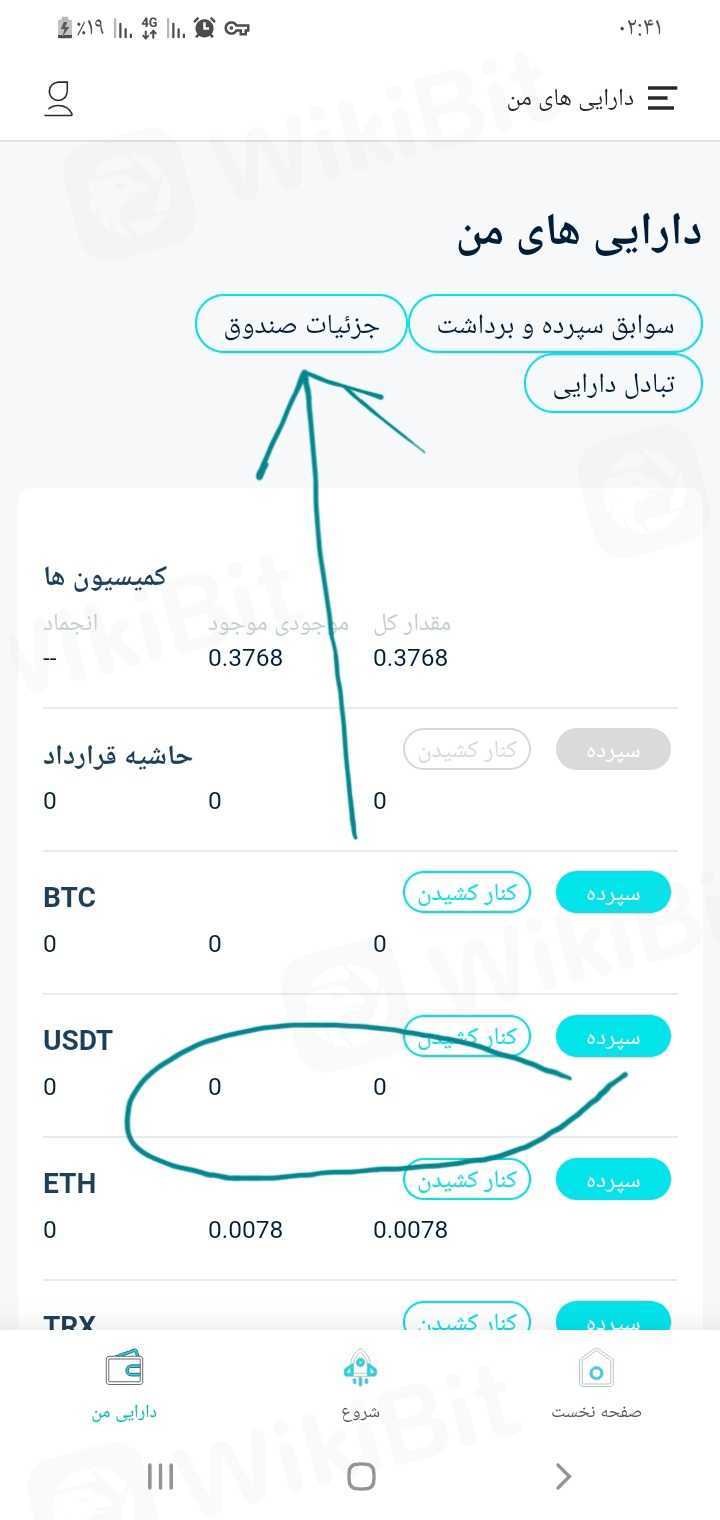
Task: Switch to the صفحه نخست home tab
Action: (x=596, y=1385)
